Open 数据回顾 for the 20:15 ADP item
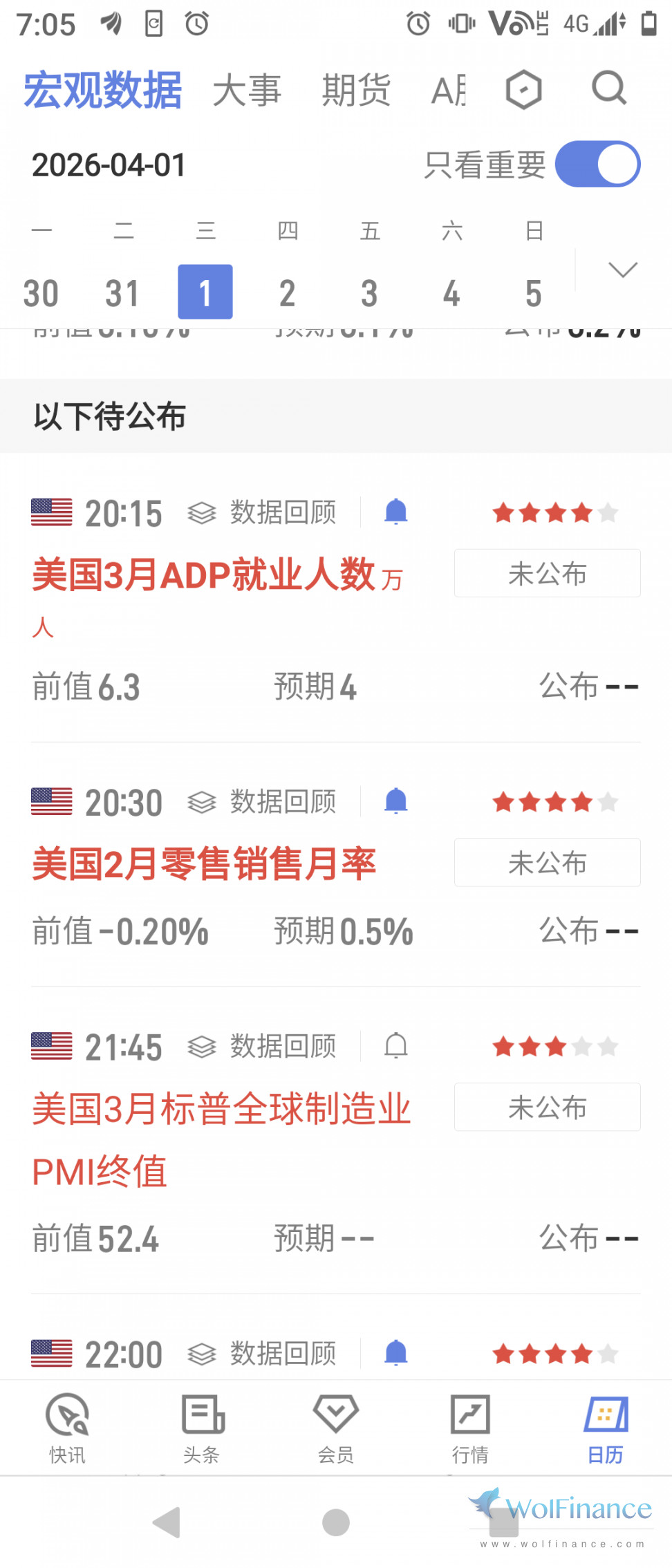 [263, 513]
